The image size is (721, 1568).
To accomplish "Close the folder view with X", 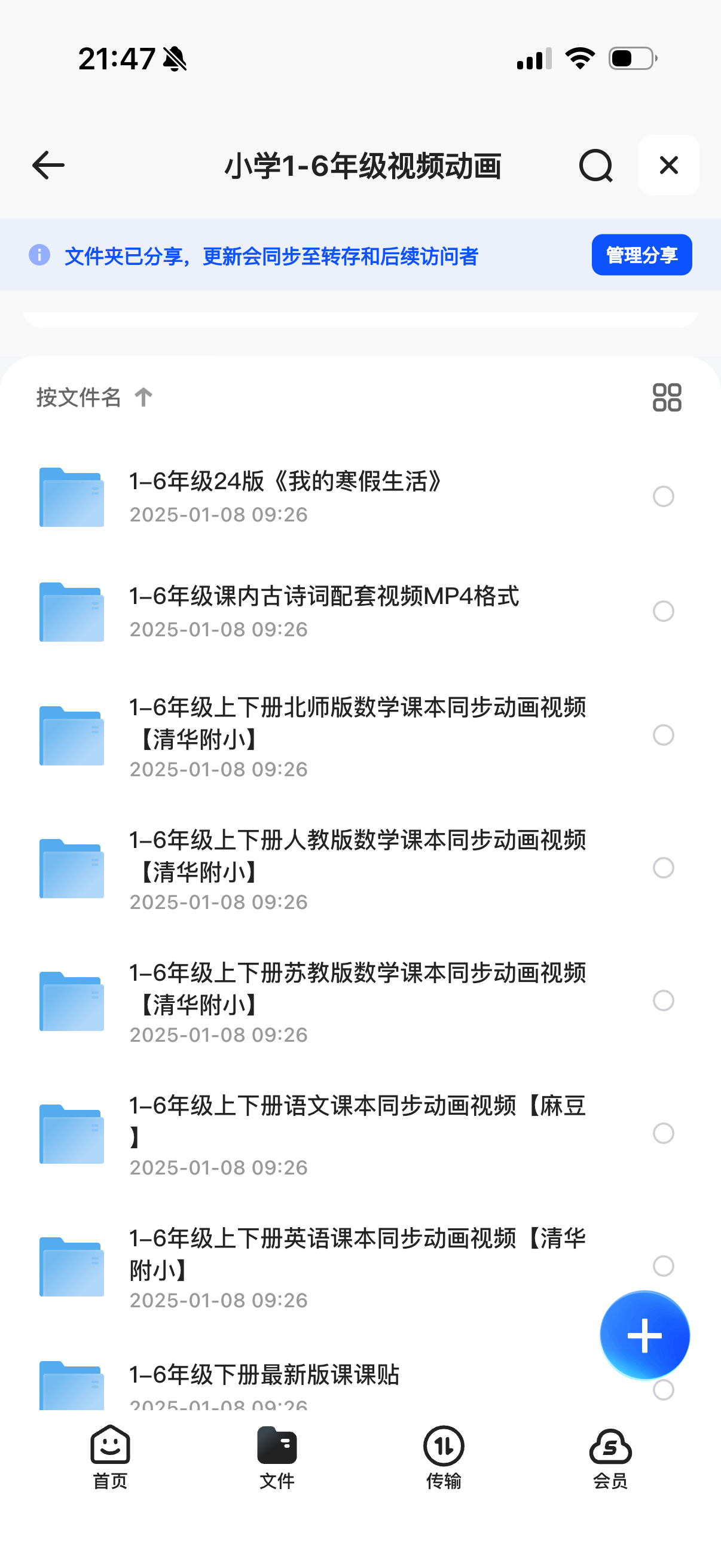I will [668, 166].
